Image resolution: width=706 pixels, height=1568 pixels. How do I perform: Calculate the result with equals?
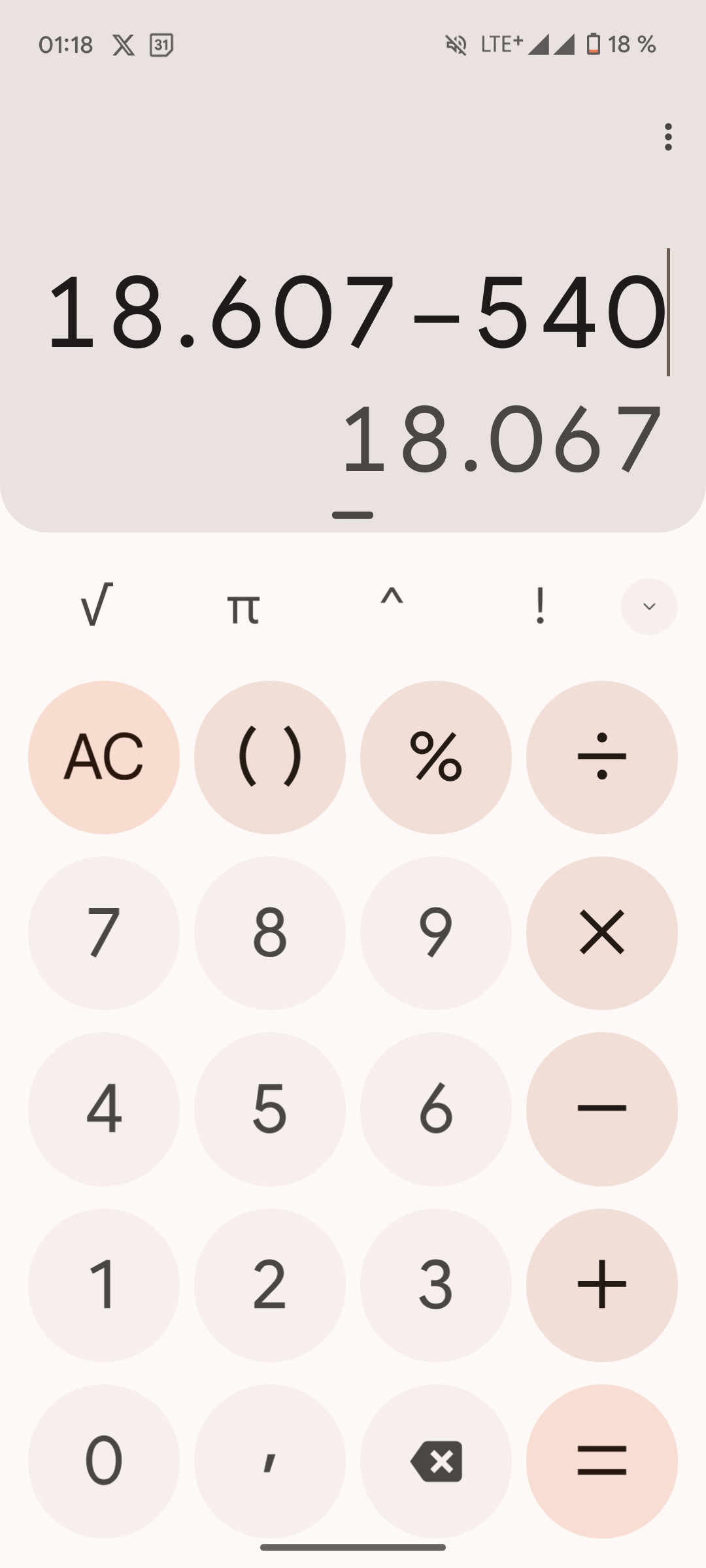(x=602, y=1461)
